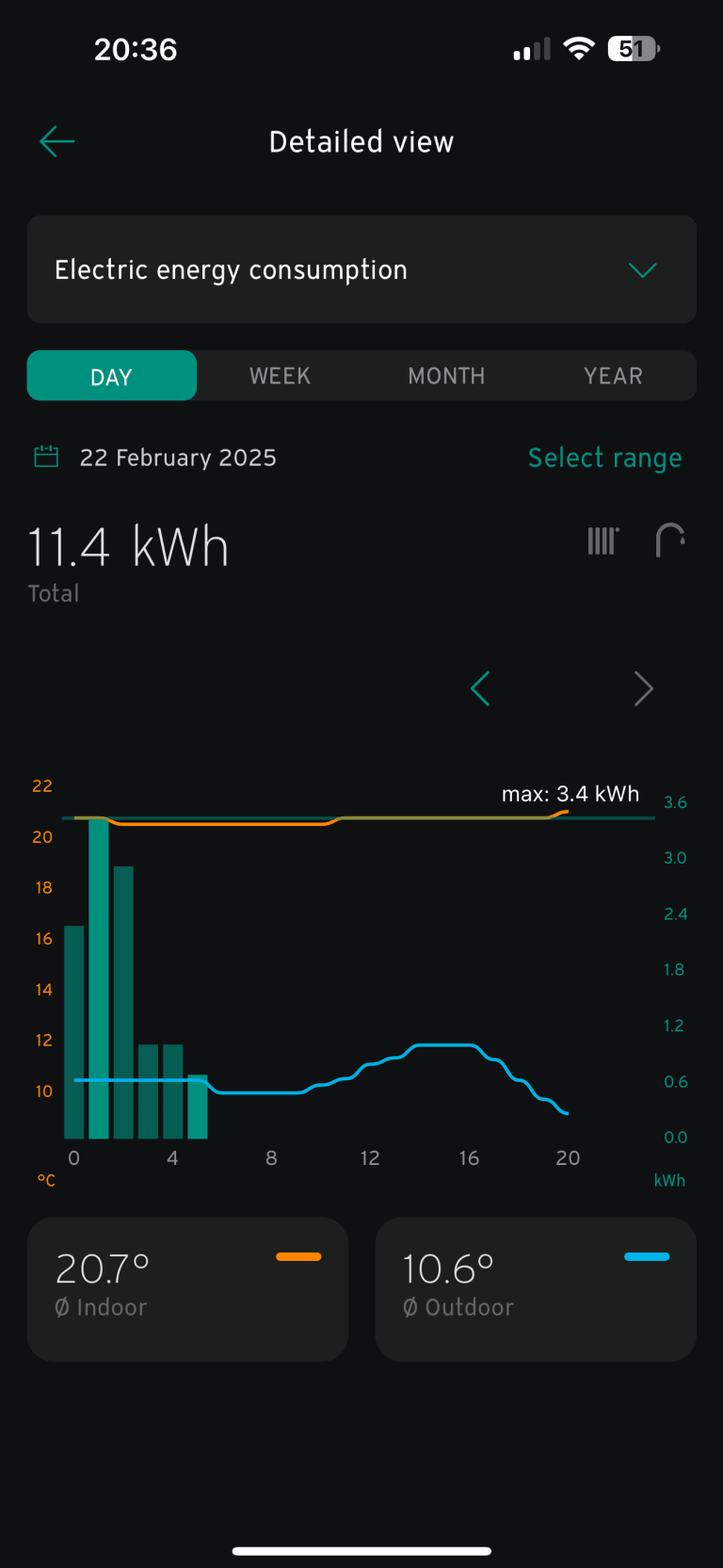Image resolution: width=723 pixels, height=1568 pixels.
Task: Go back using the arrow icon
Action: coord(56,141)
